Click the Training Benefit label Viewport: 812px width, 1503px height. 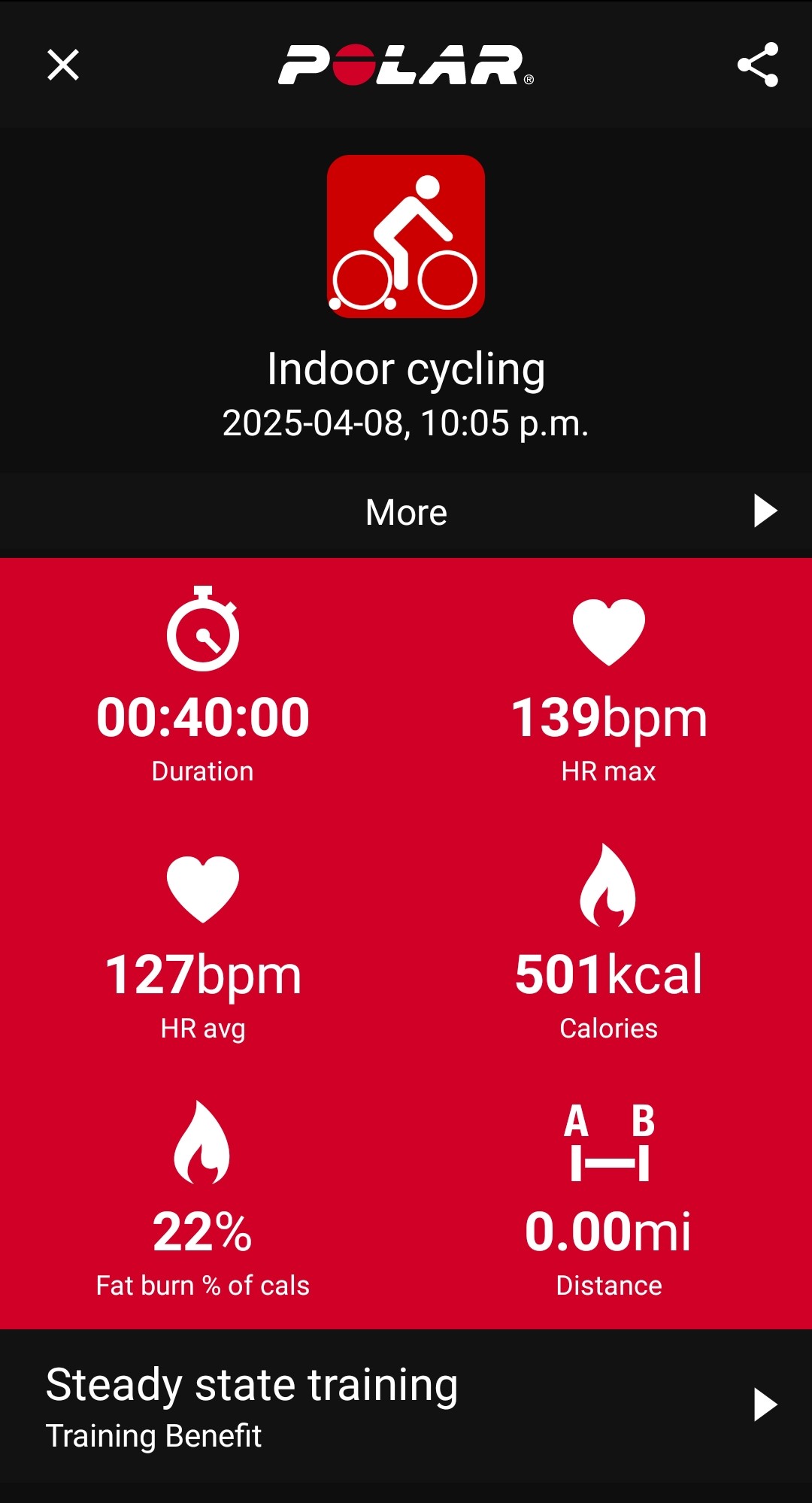pos(155,1435)
